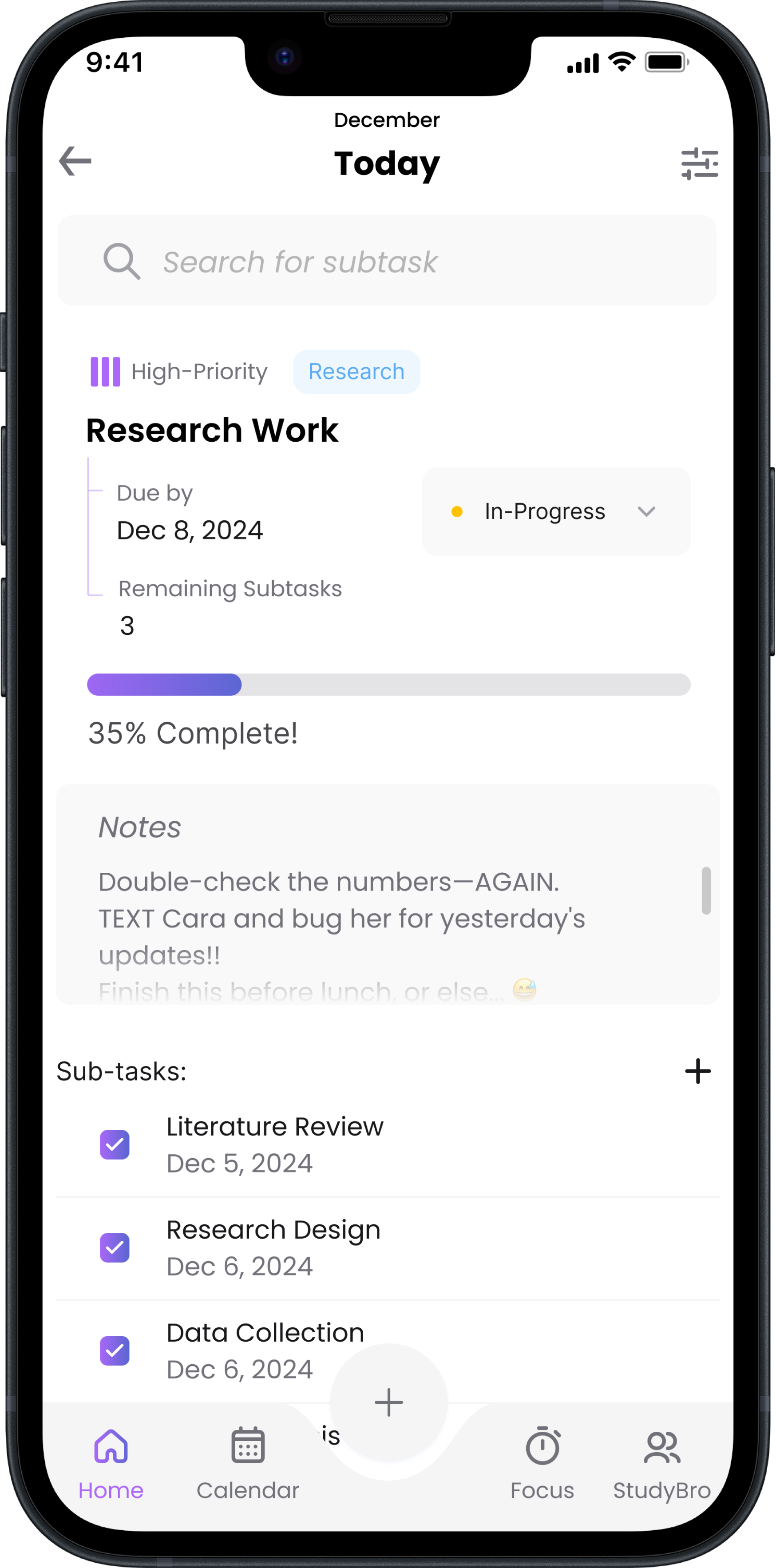This screenshot has height=1568, width=776.
Task: Switch to the Calendar tab
Action: [248, 1464]
